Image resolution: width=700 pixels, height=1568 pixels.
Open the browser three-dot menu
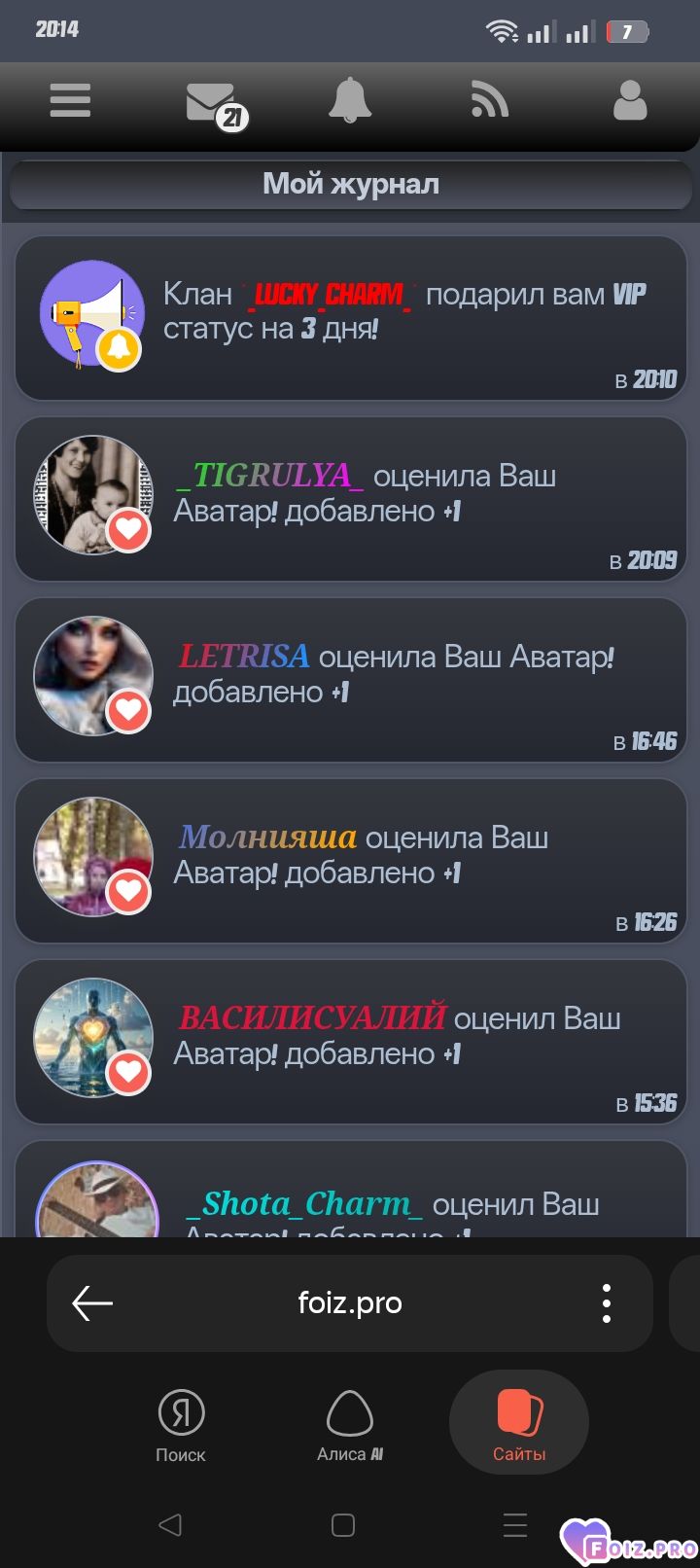(x=607, y=1303)
